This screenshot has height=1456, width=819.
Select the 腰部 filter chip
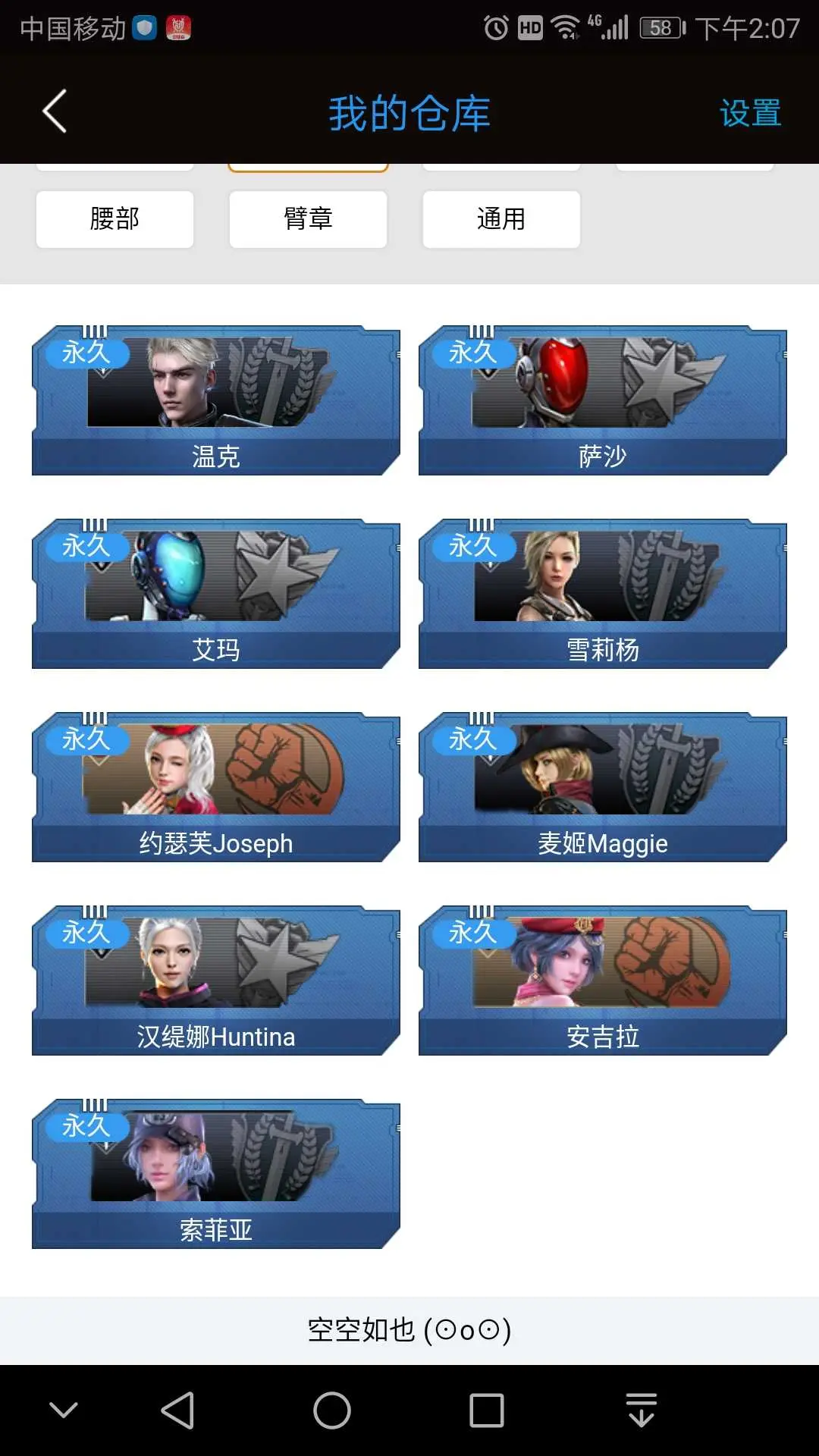pyautogui.click(x=115, y=219)
